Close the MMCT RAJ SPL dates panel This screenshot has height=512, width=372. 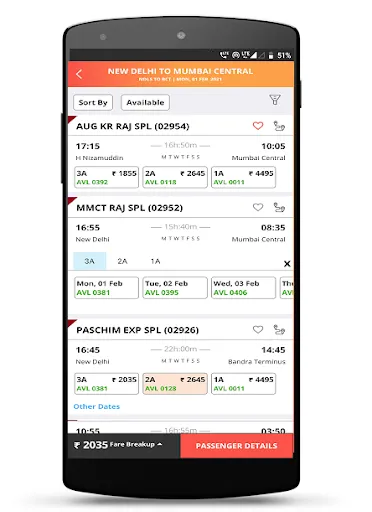pos(287,264)
